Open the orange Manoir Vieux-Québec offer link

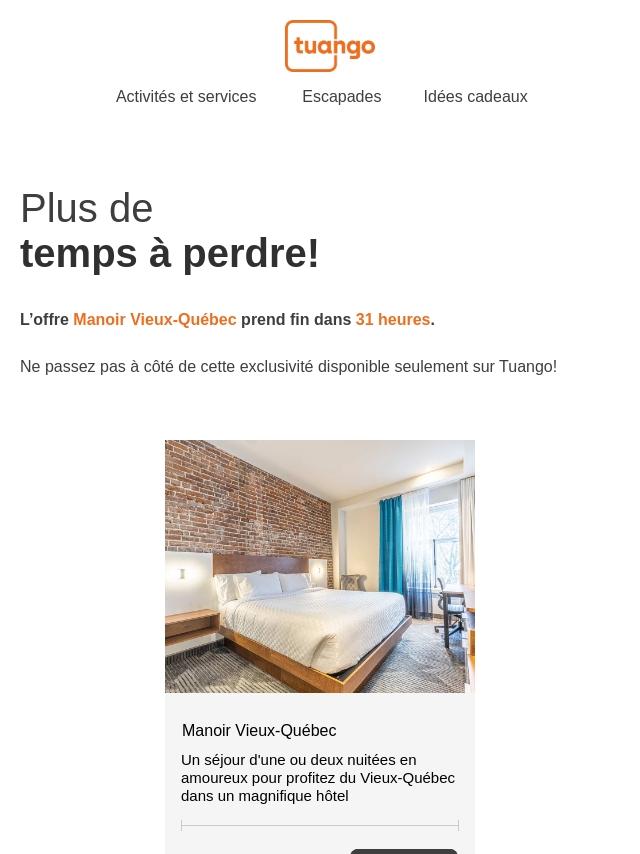pos(155,320)
